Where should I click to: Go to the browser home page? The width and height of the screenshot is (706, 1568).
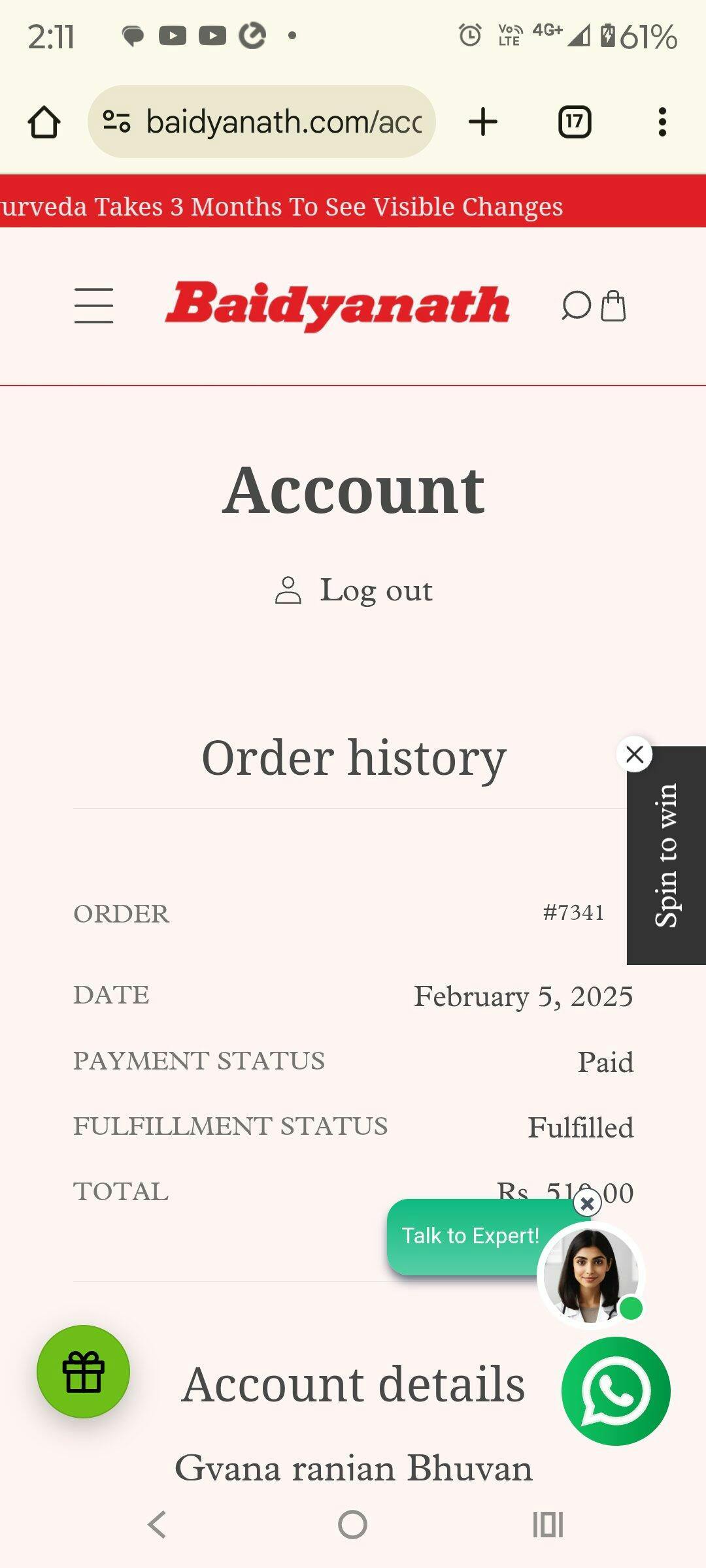tap(44, 122)
